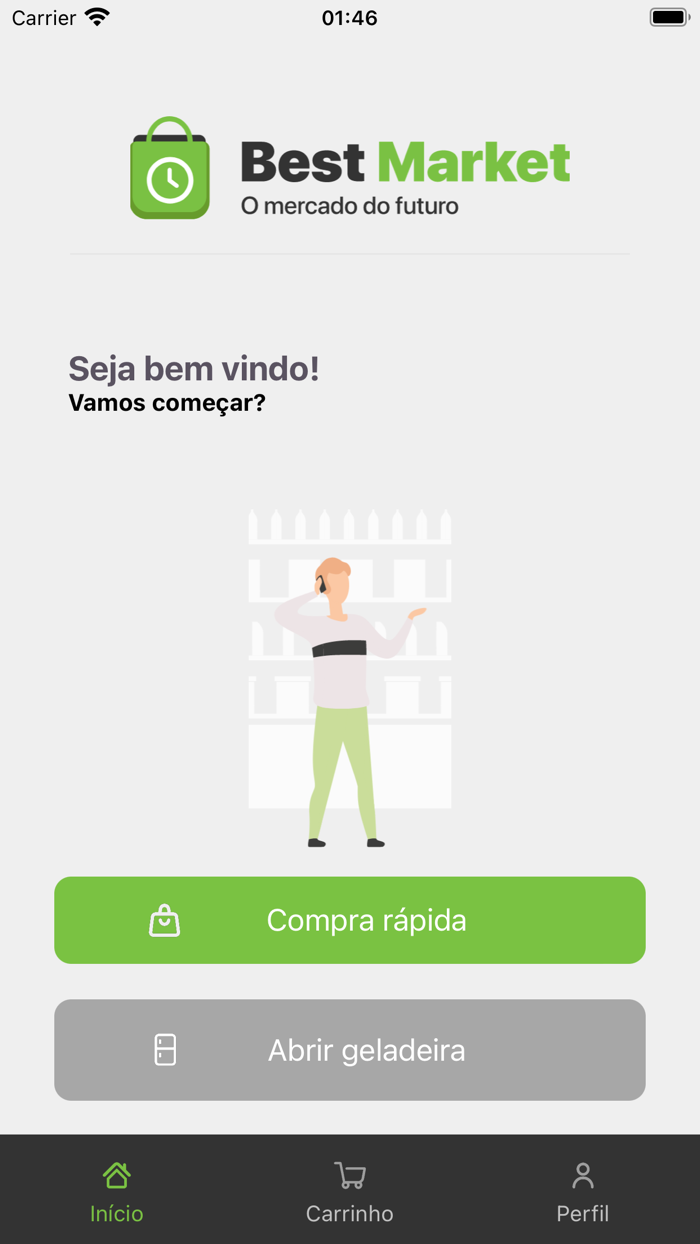Go to the Perfil tab

click(582, 1192)
